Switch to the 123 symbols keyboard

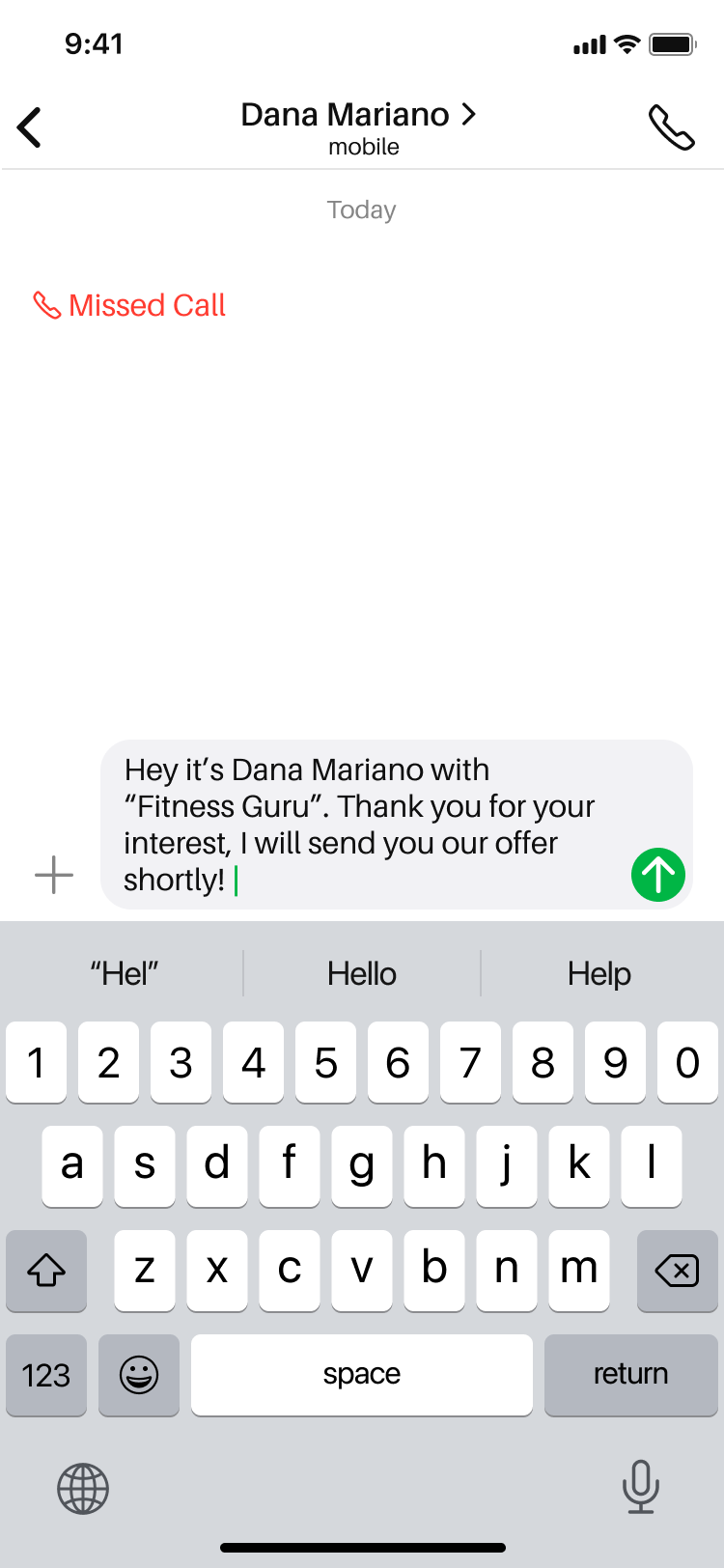[x=46, y=1375]
